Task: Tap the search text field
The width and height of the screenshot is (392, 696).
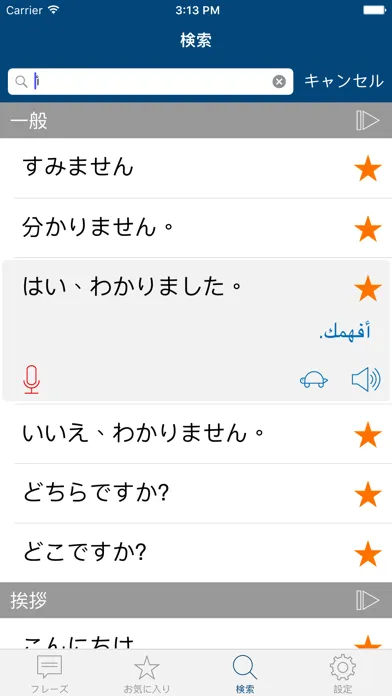Action: coord(150,82)
